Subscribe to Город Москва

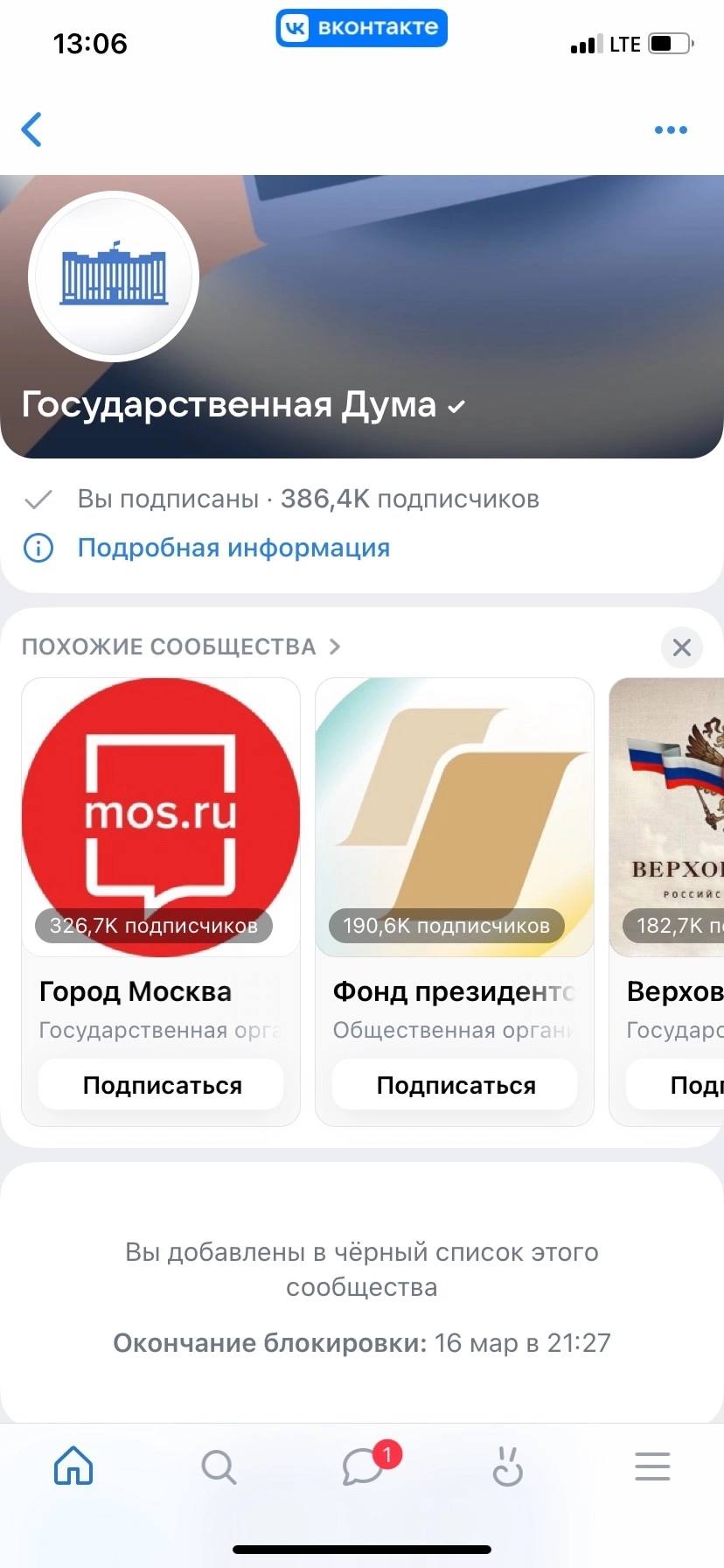point(161,1085)
